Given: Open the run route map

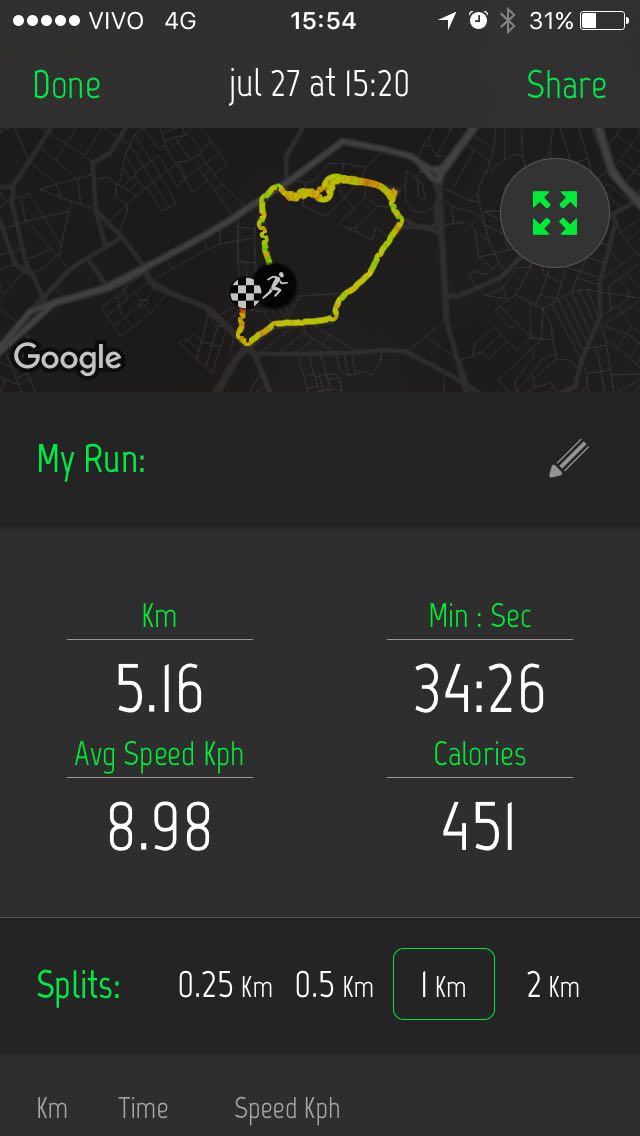Looking at the screenshot, I should coord(320,260).
